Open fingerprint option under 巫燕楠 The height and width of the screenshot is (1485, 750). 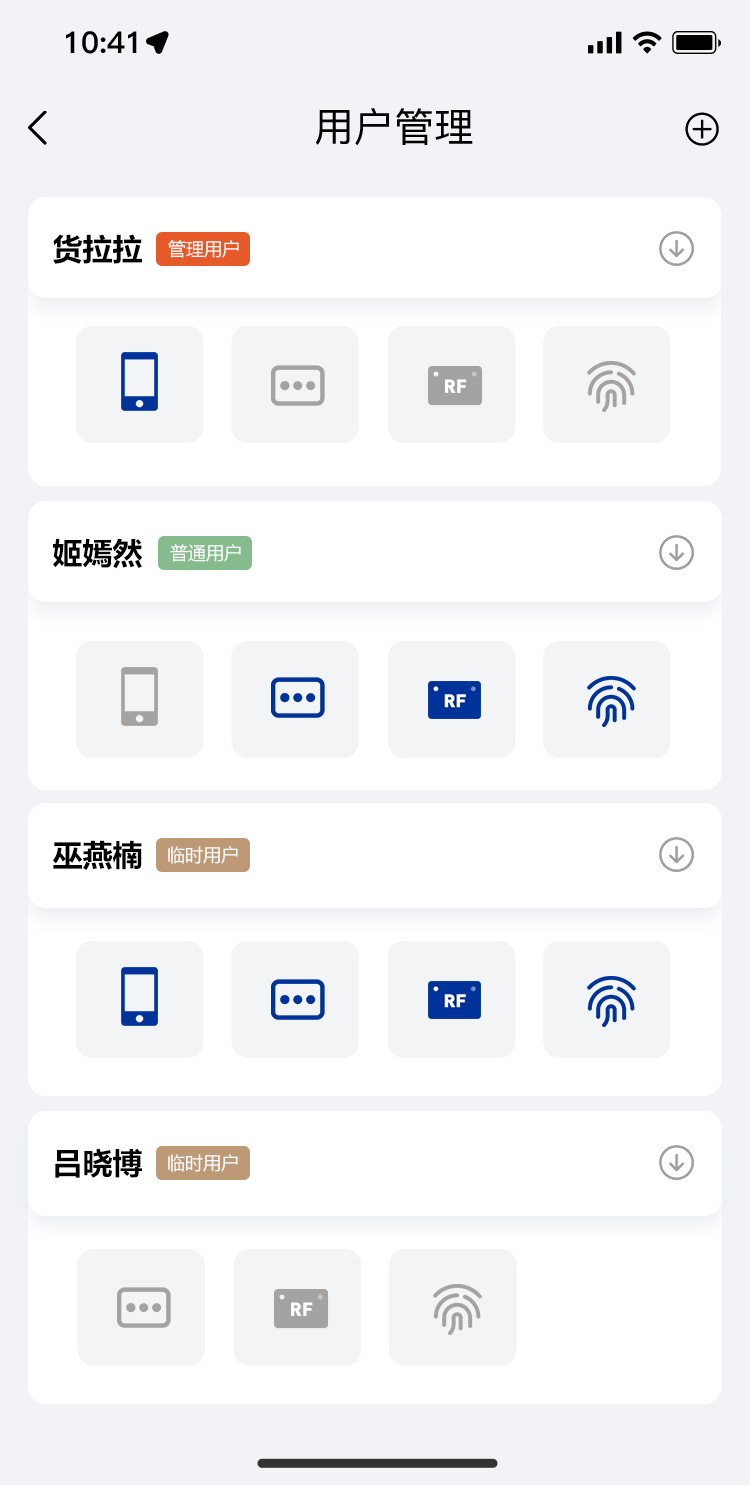[x=607, y=999]
